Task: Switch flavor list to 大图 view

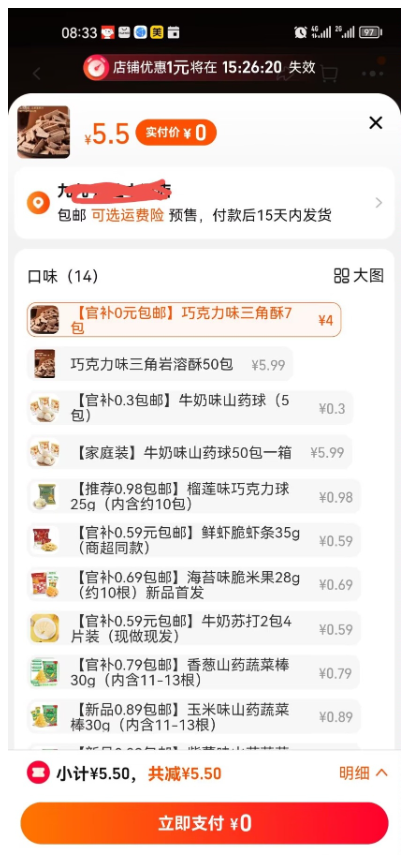Action: click(x=359, y=276)
